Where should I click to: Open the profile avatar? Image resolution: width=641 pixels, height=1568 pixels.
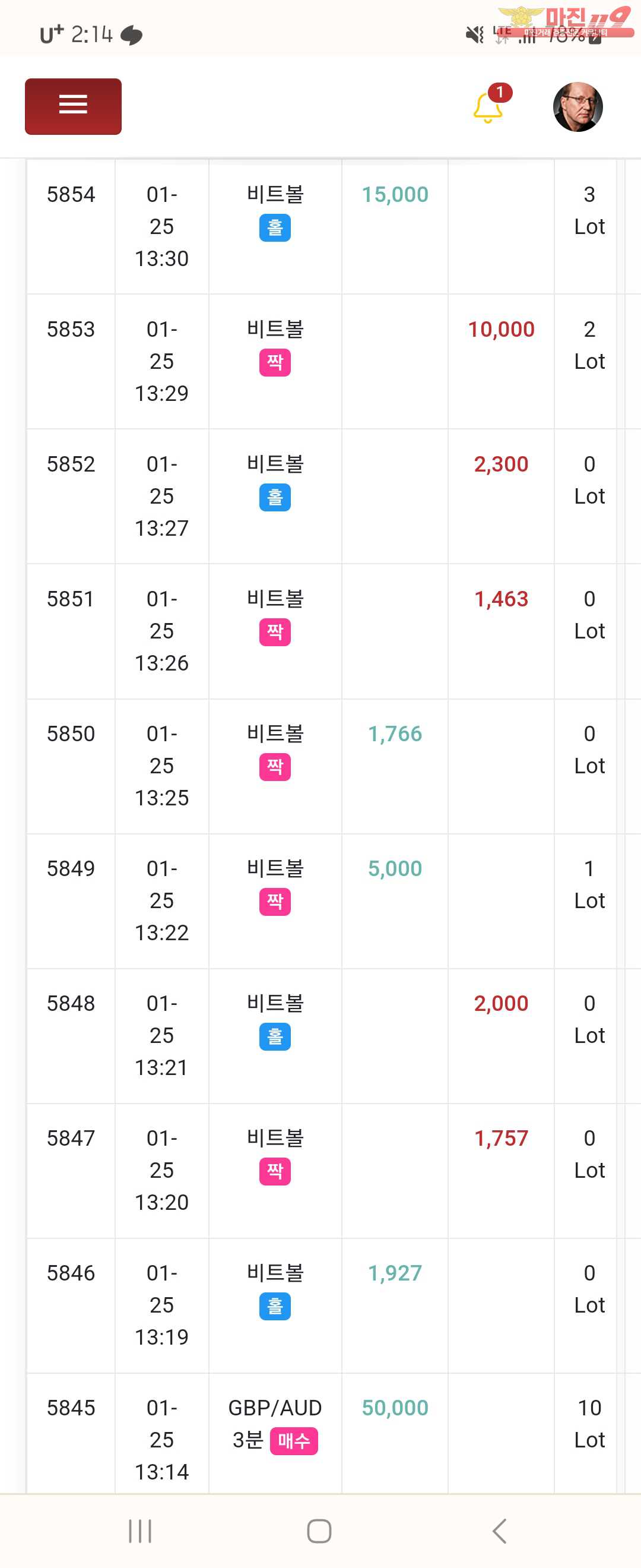click(577, 106)
